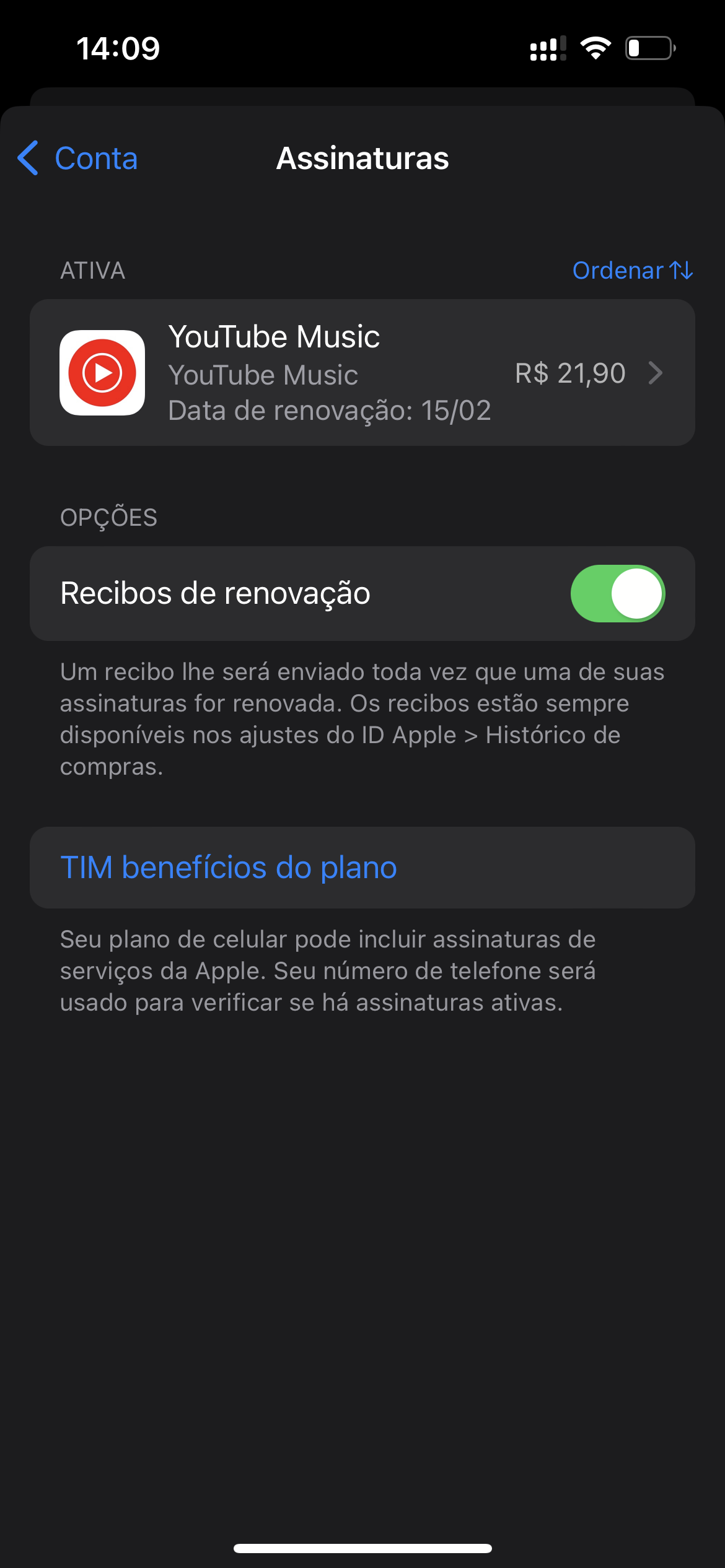Go back to Conta
The height and width of the screenshot is (1568, 725).
tap(78, 158)
